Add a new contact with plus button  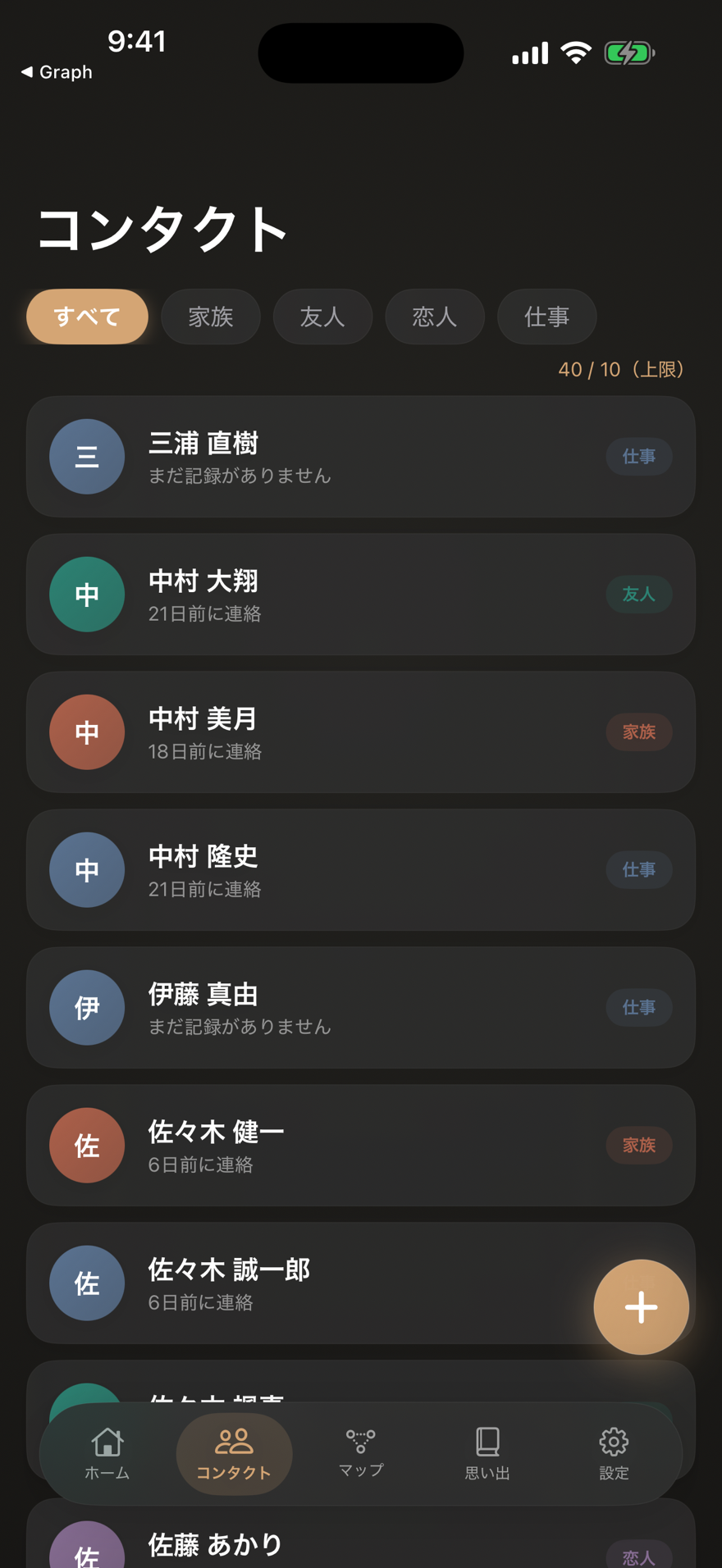(x=641, y=1307)
